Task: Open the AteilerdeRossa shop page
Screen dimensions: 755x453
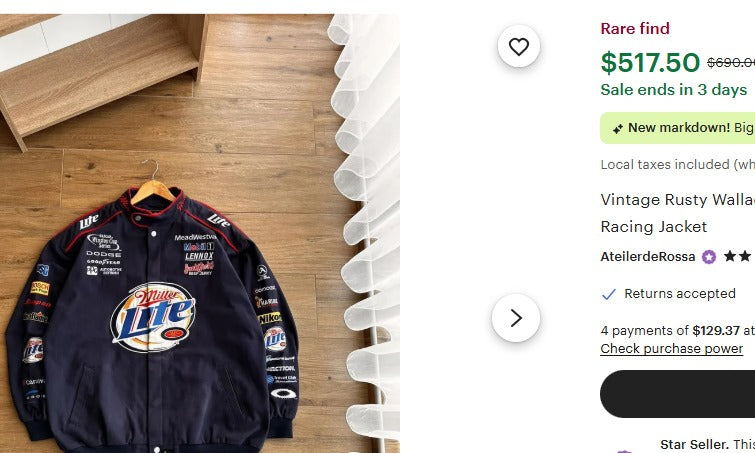Action: point(647,257)
